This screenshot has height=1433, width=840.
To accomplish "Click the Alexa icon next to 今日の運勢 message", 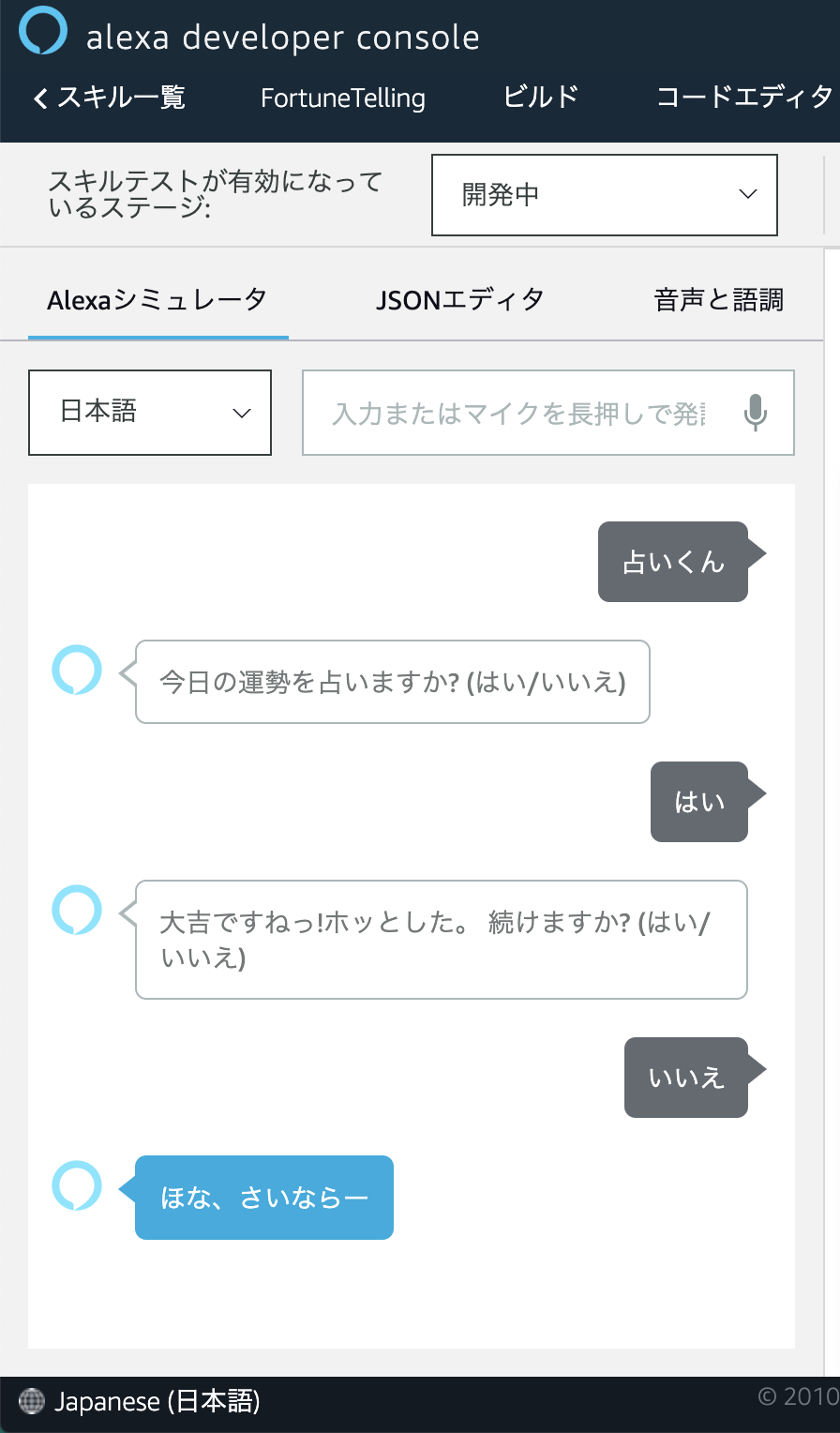I will point(77,670).
